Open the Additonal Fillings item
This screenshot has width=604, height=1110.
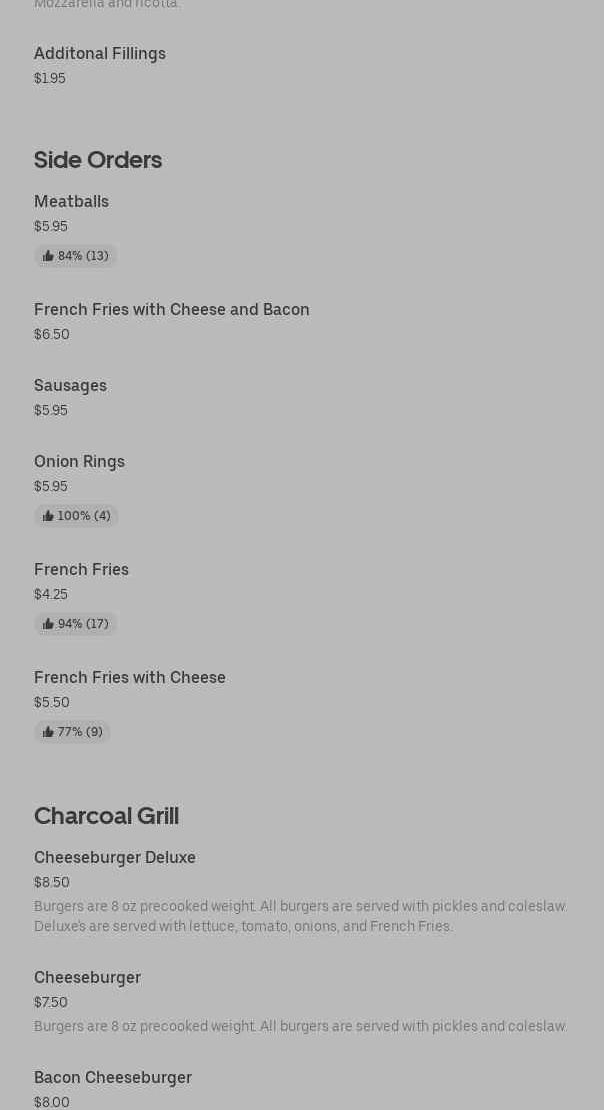coord(100,54)
